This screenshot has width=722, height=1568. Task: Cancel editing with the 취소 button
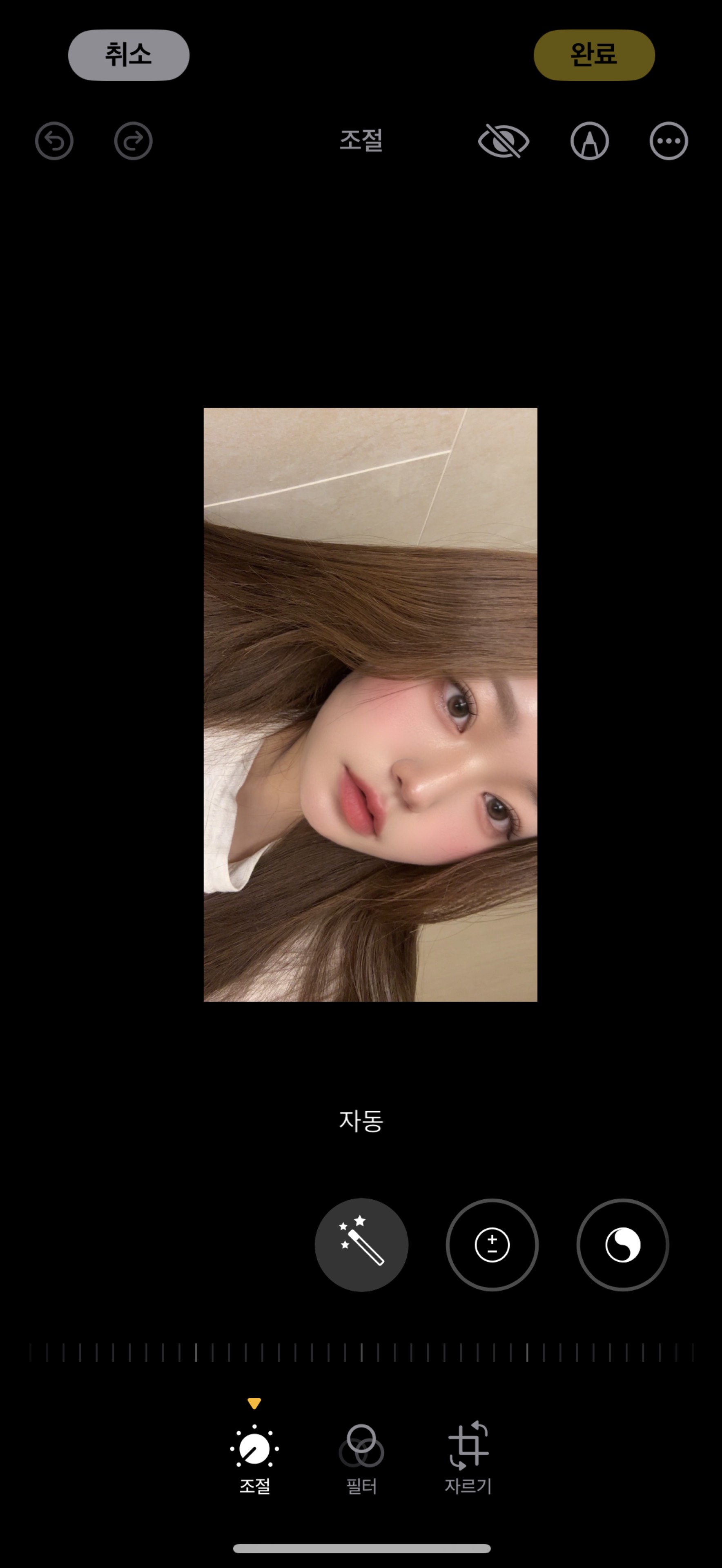point(129,55)
